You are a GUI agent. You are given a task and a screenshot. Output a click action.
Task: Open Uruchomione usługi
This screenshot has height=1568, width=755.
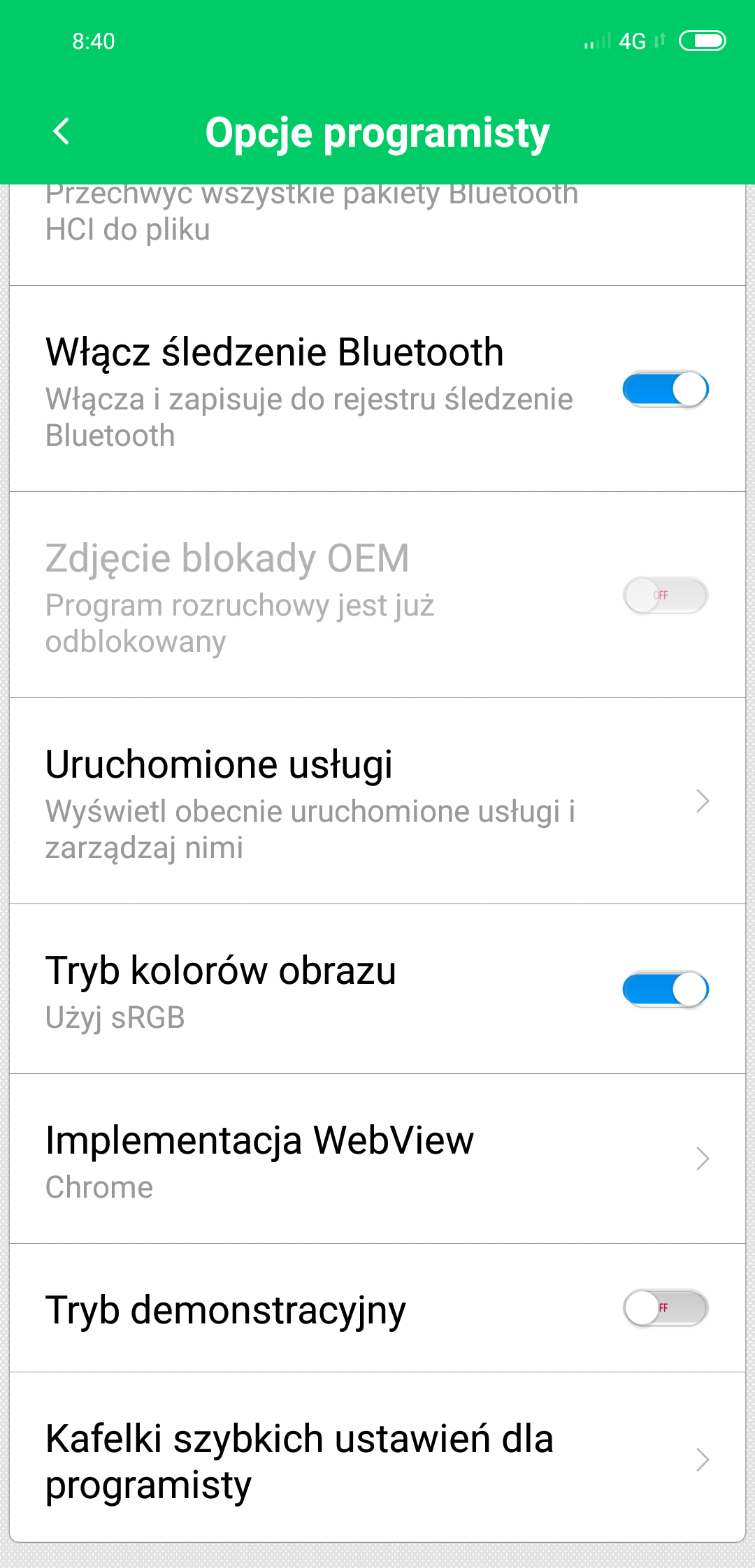click(377, 801)
